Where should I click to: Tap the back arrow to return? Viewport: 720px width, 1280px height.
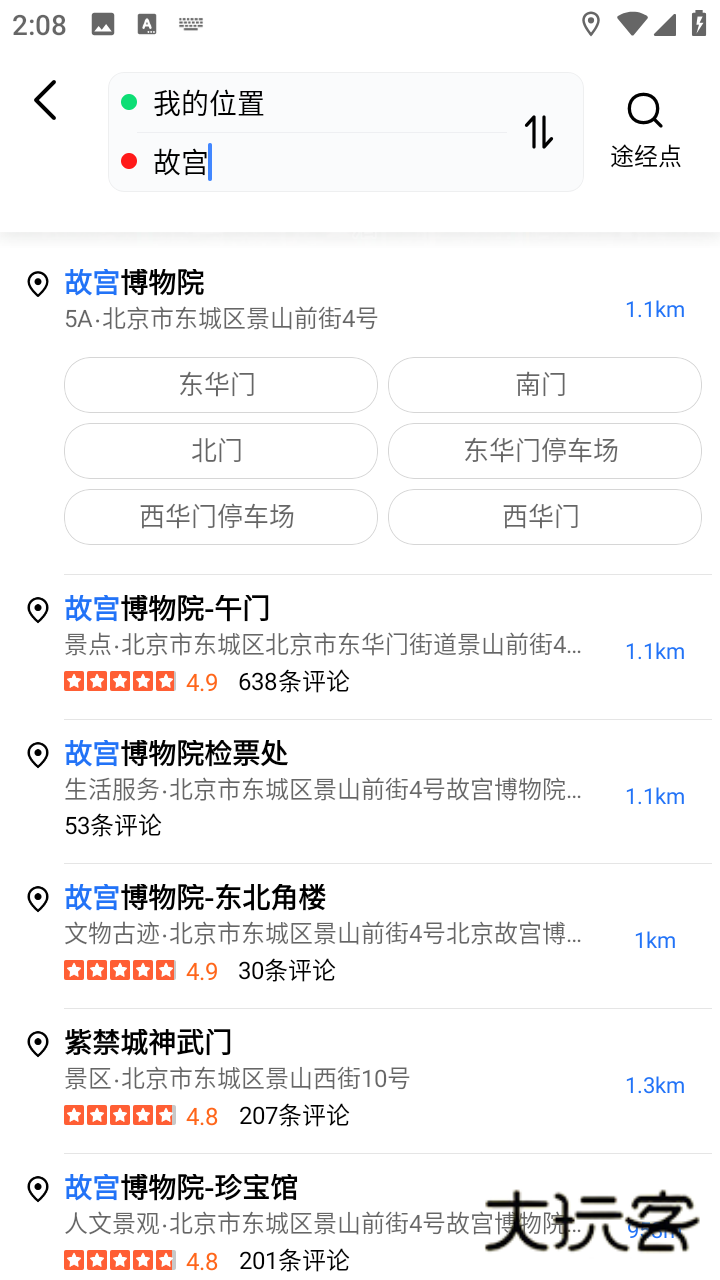[x=44, y=100]
